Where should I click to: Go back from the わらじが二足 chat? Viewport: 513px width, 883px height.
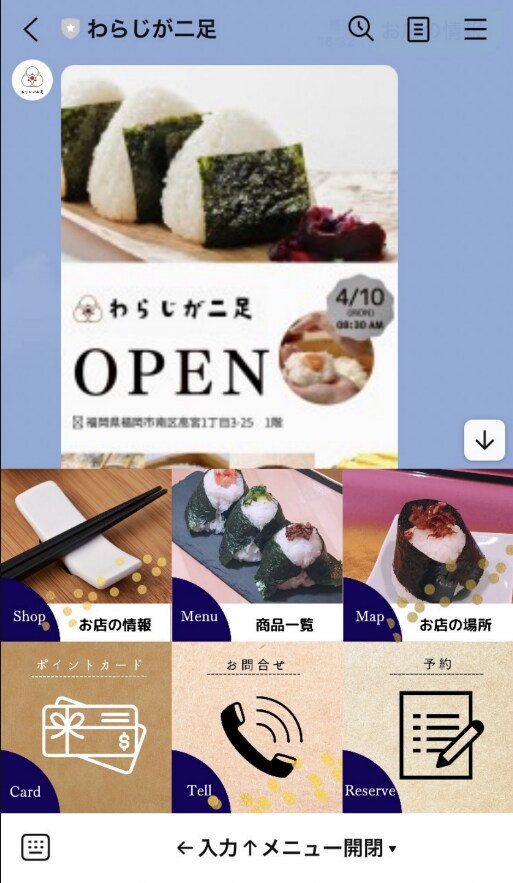[32, 29]
